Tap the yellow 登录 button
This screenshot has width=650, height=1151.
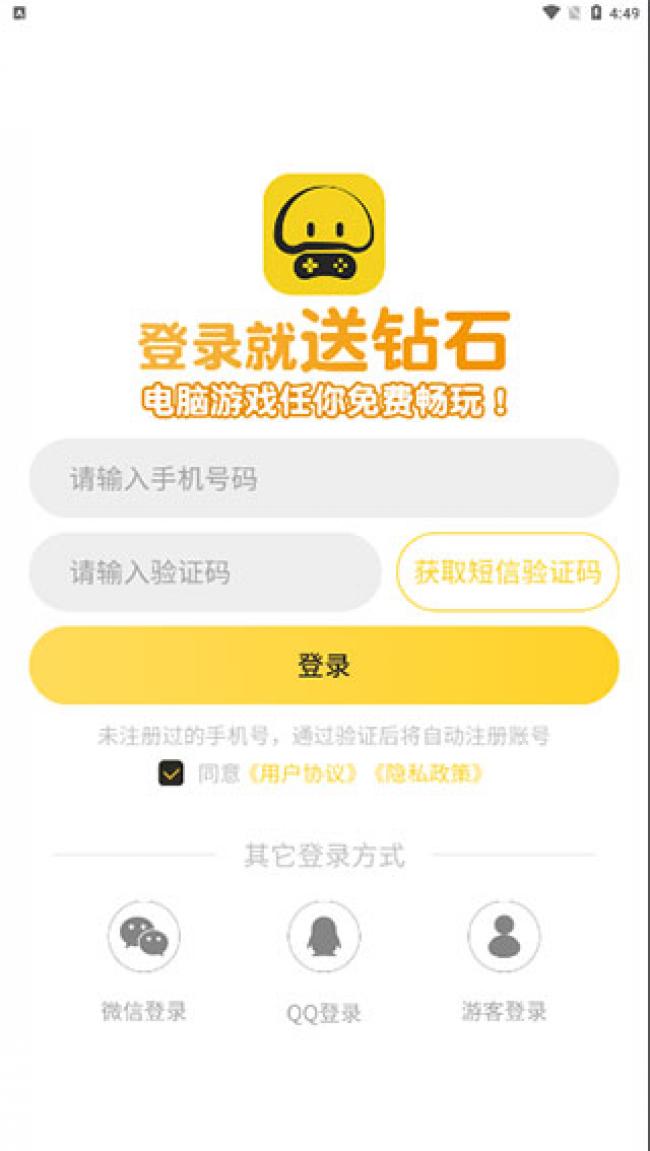[324, 665]
